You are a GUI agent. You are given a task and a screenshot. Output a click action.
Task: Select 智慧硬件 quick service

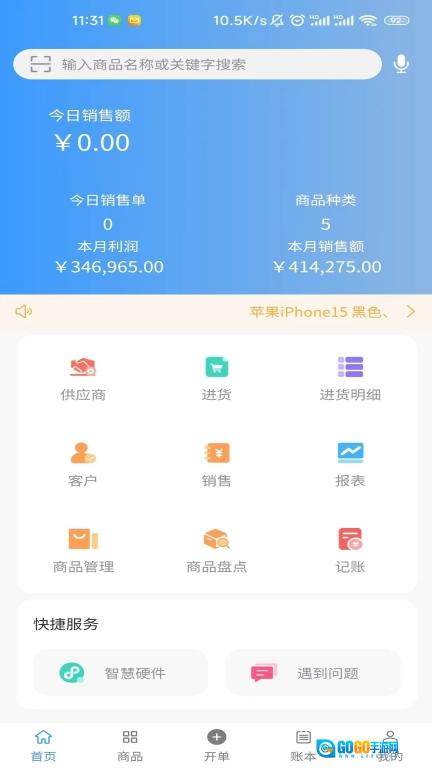coord(120,673)
